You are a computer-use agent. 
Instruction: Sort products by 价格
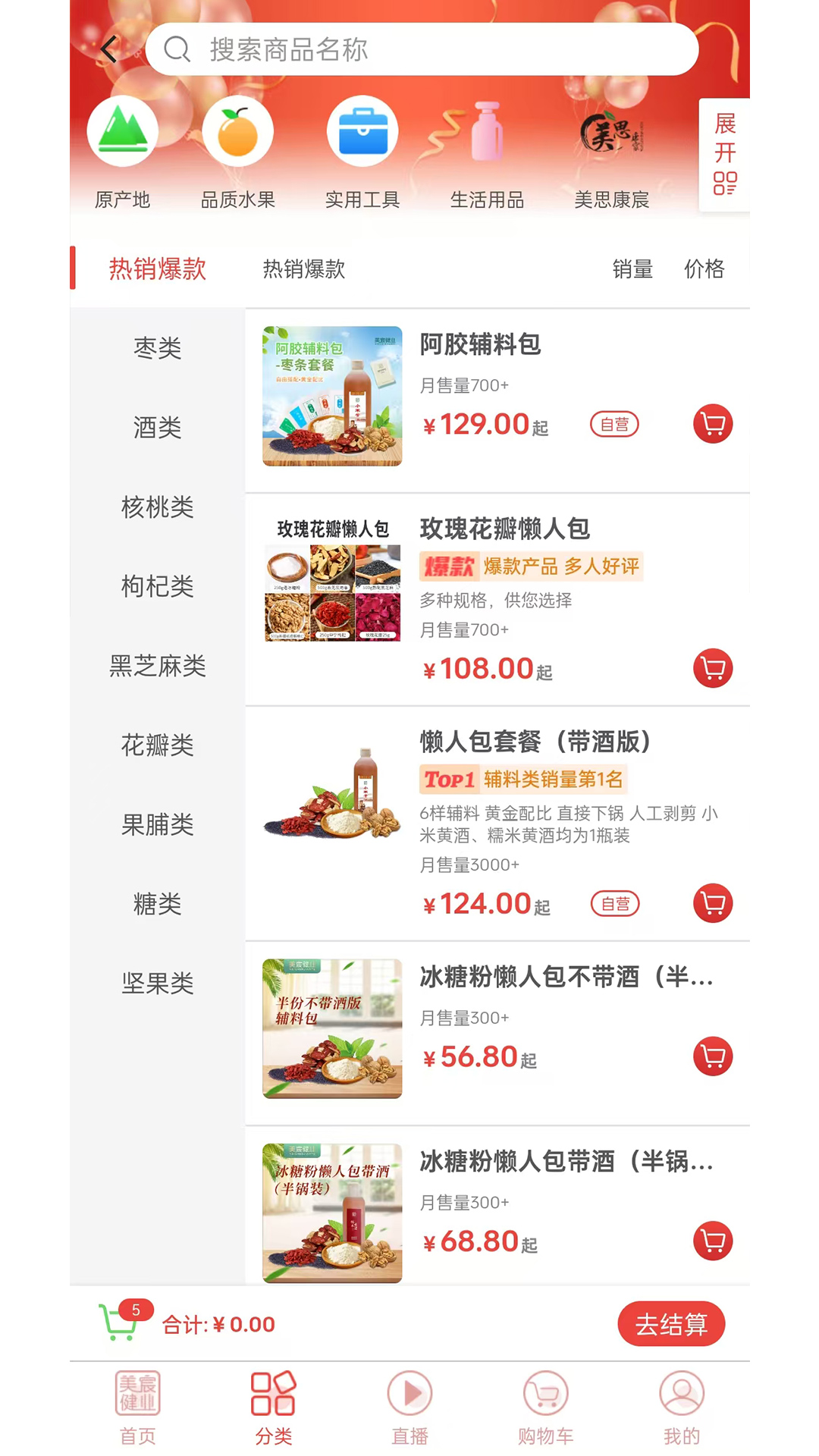pos(704,269)
